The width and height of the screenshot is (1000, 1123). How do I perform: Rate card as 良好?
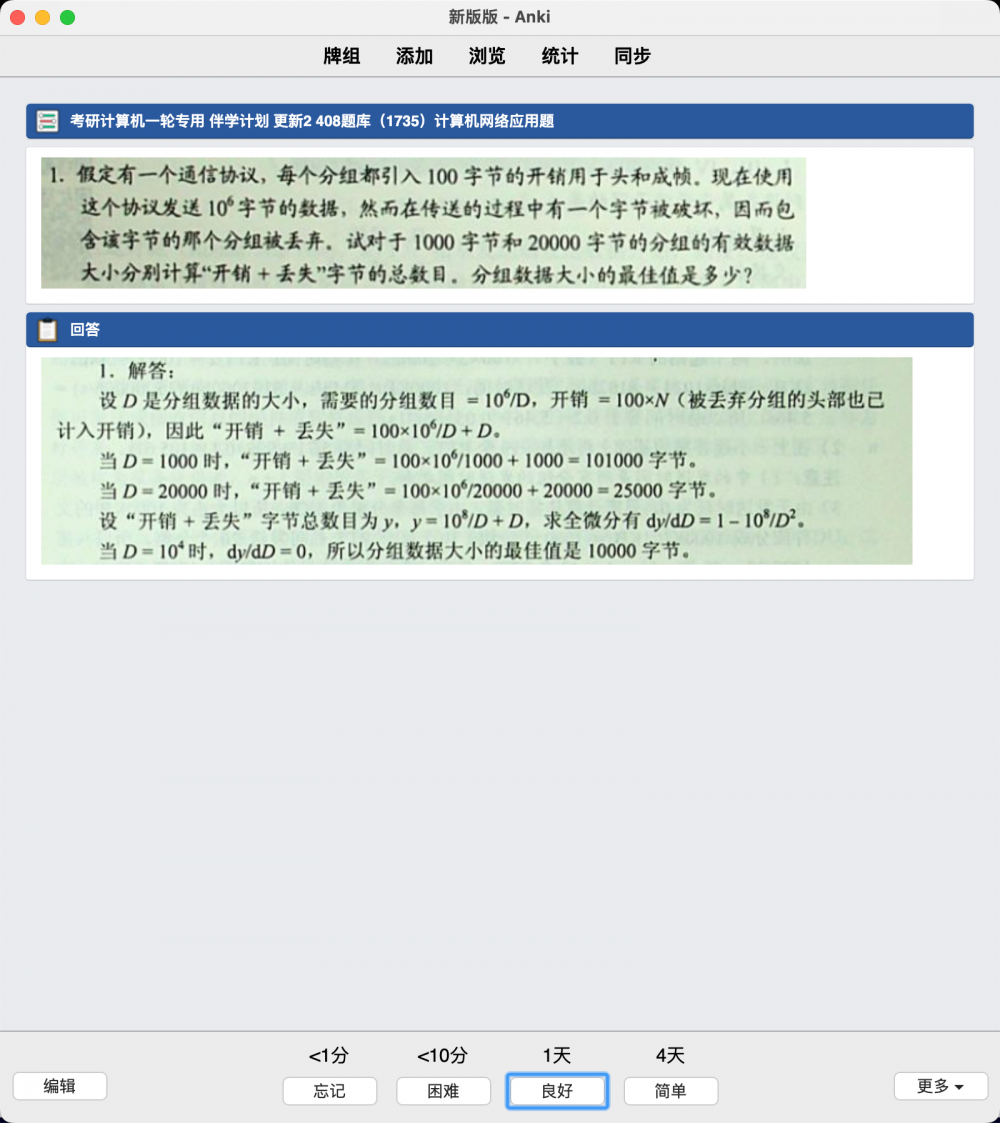[557, 1091]
